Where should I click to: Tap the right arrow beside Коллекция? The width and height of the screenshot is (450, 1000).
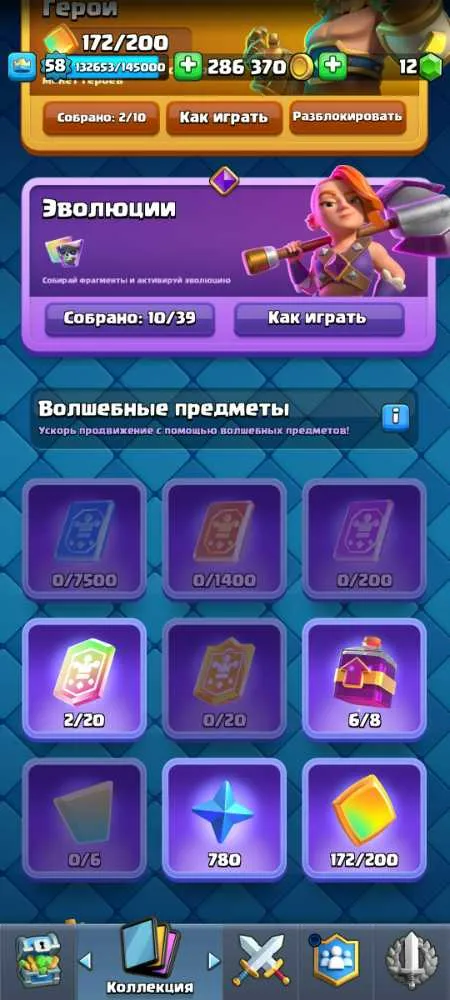click(x=214, y=960)
